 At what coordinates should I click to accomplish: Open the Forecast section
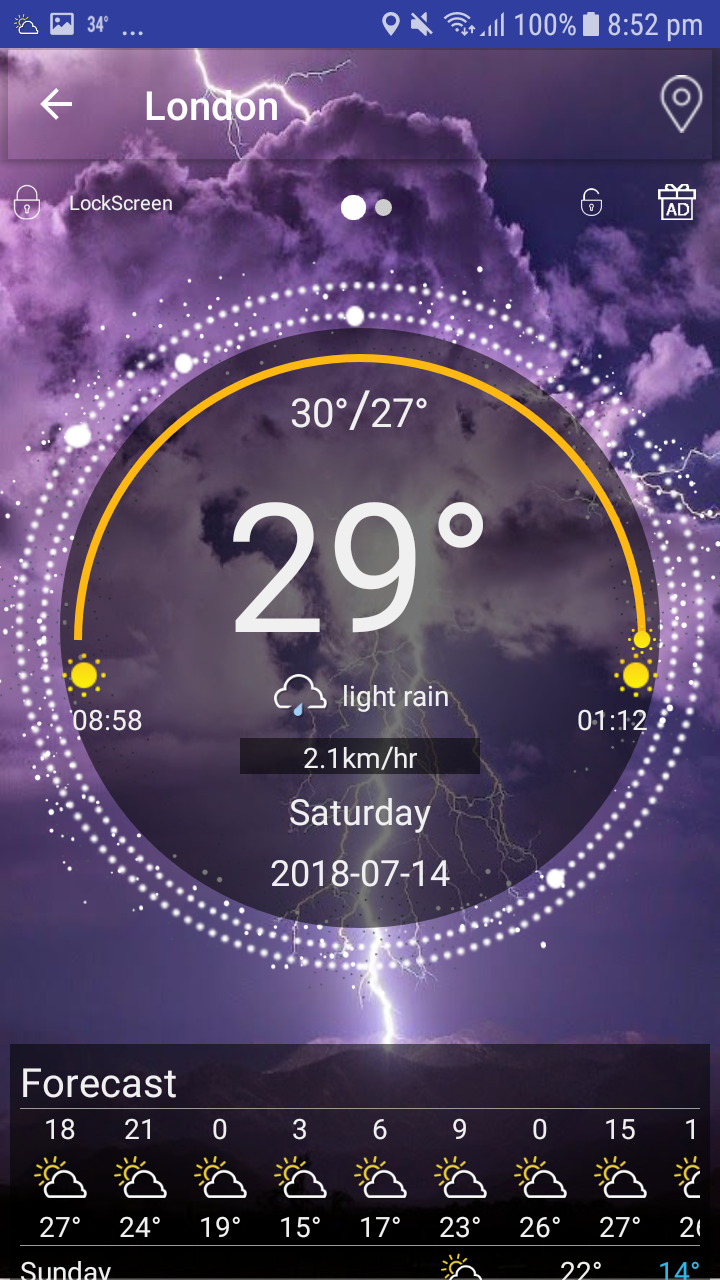98,1082
